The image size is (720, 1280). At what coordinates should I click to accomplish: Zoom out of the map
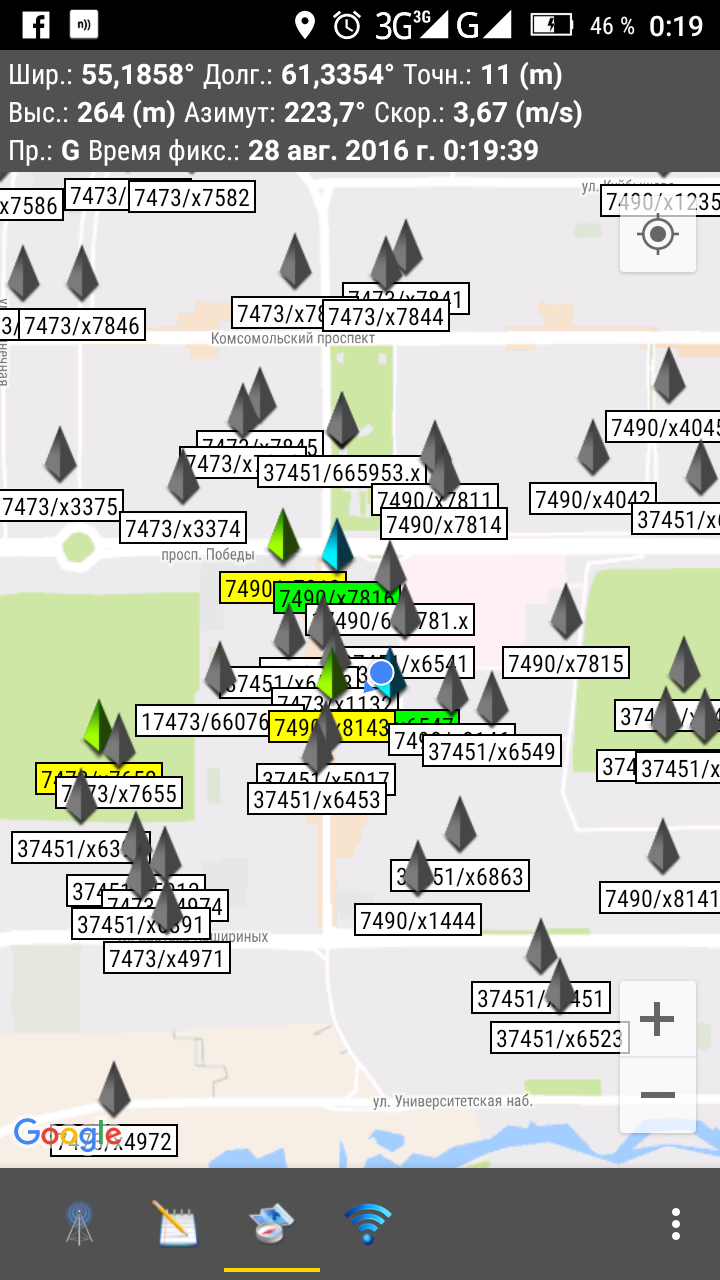[x=657, y=1095]
